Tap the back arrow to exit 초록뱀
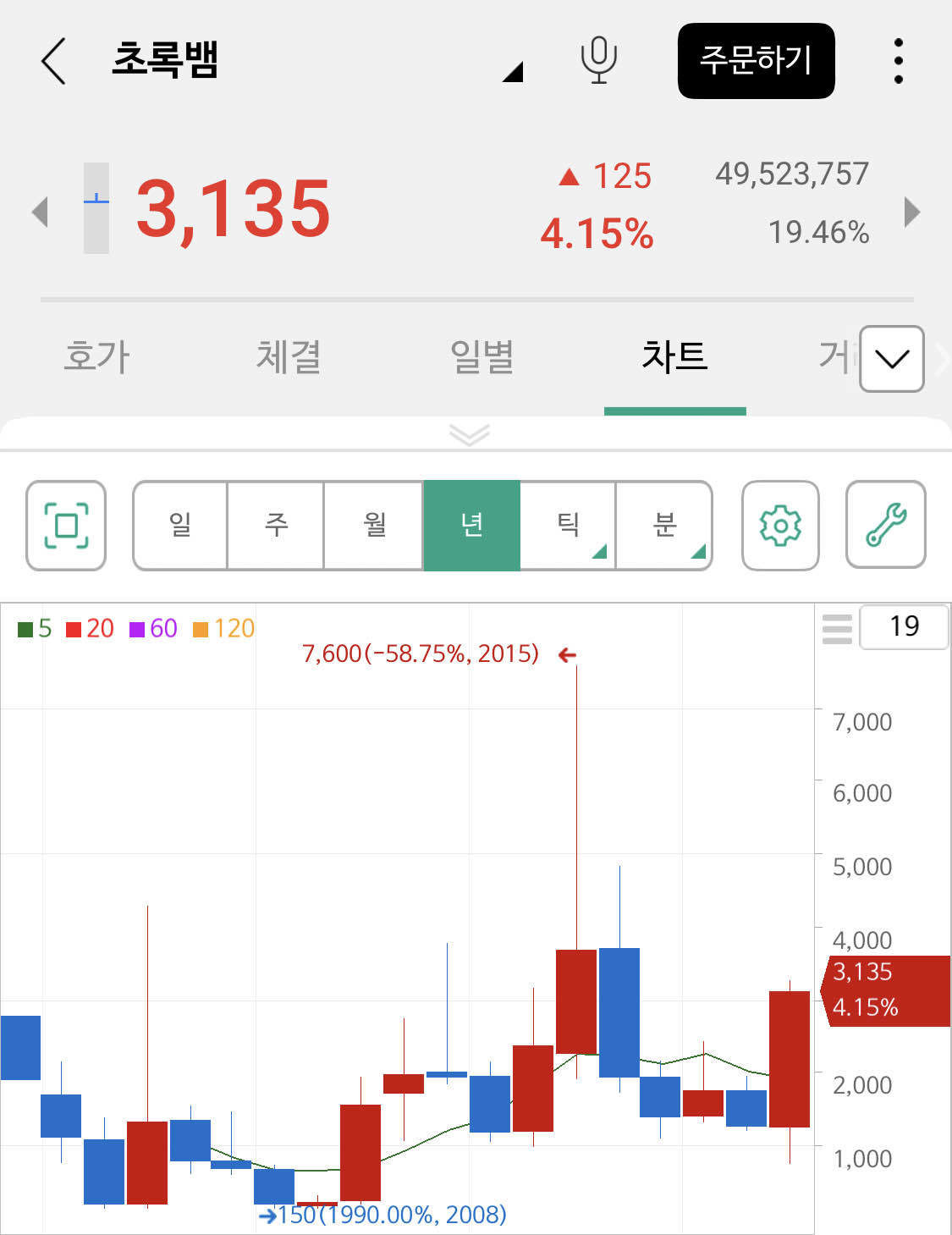Image resolution: width=952 pixels, height=1235 pixels. click(x=52, y=62)
